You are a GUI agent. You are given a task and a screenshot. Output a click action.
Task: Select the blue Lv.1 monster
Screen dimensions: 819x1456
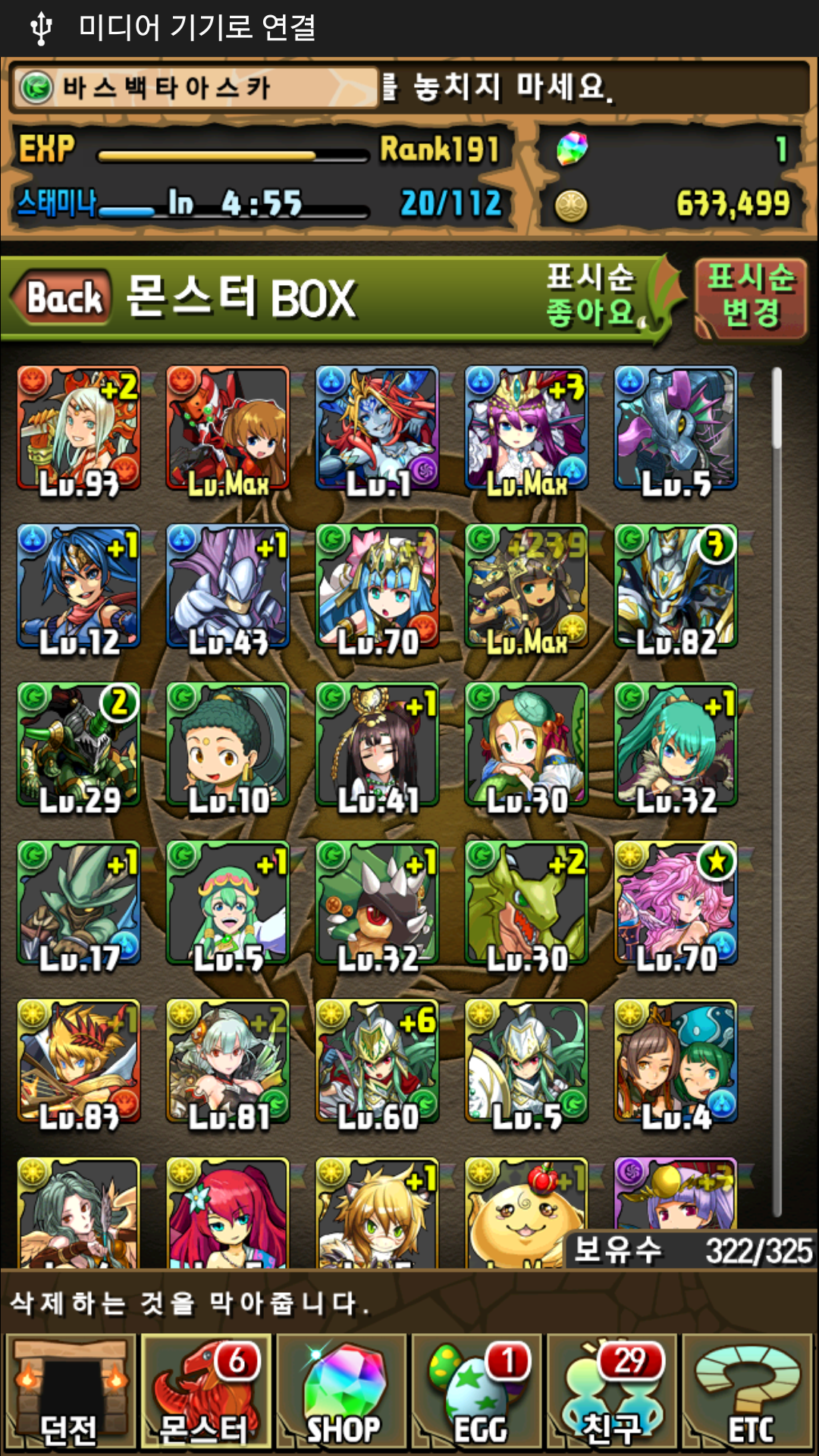[x=377, y=429]
